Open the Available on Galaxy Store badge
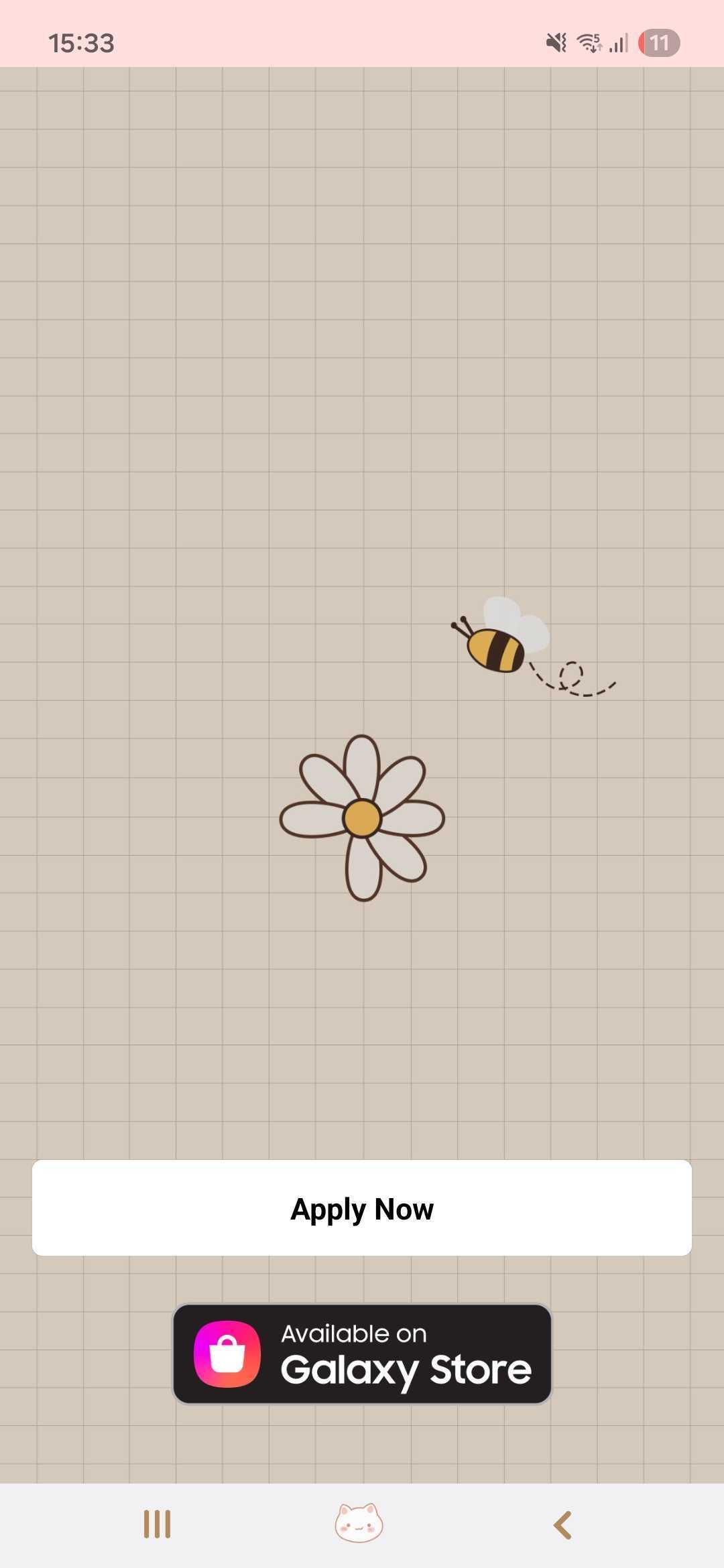 coord(362,1354)
